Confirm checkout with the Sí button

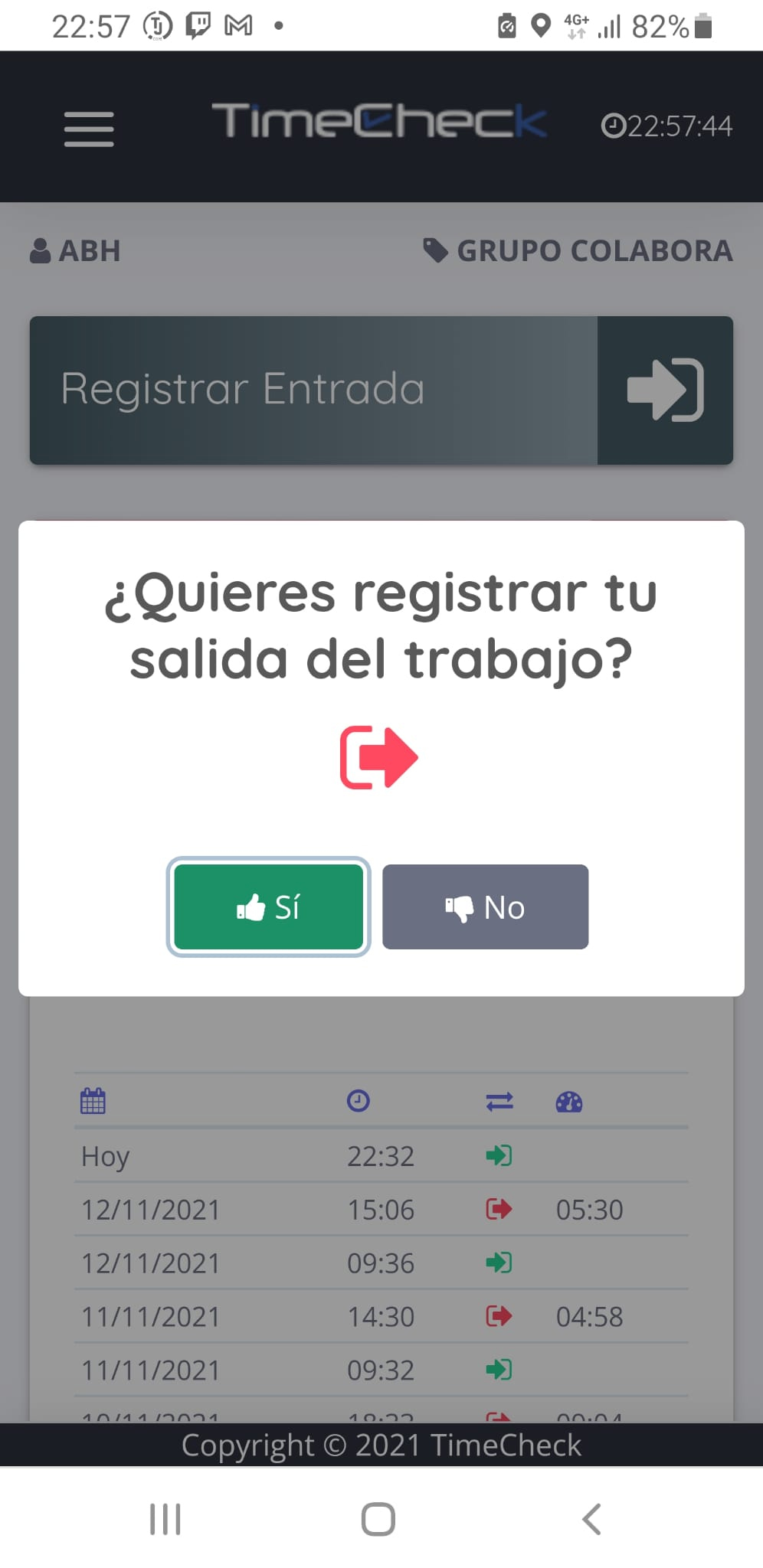coord(268,907)
